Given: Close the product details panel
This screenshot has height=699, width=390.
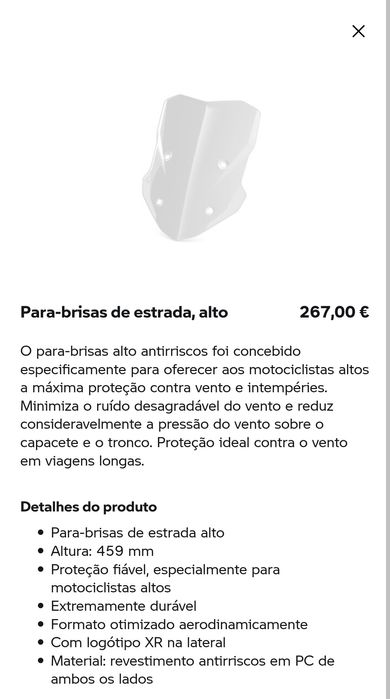Looking at the screenshot, I should point(358,31).
